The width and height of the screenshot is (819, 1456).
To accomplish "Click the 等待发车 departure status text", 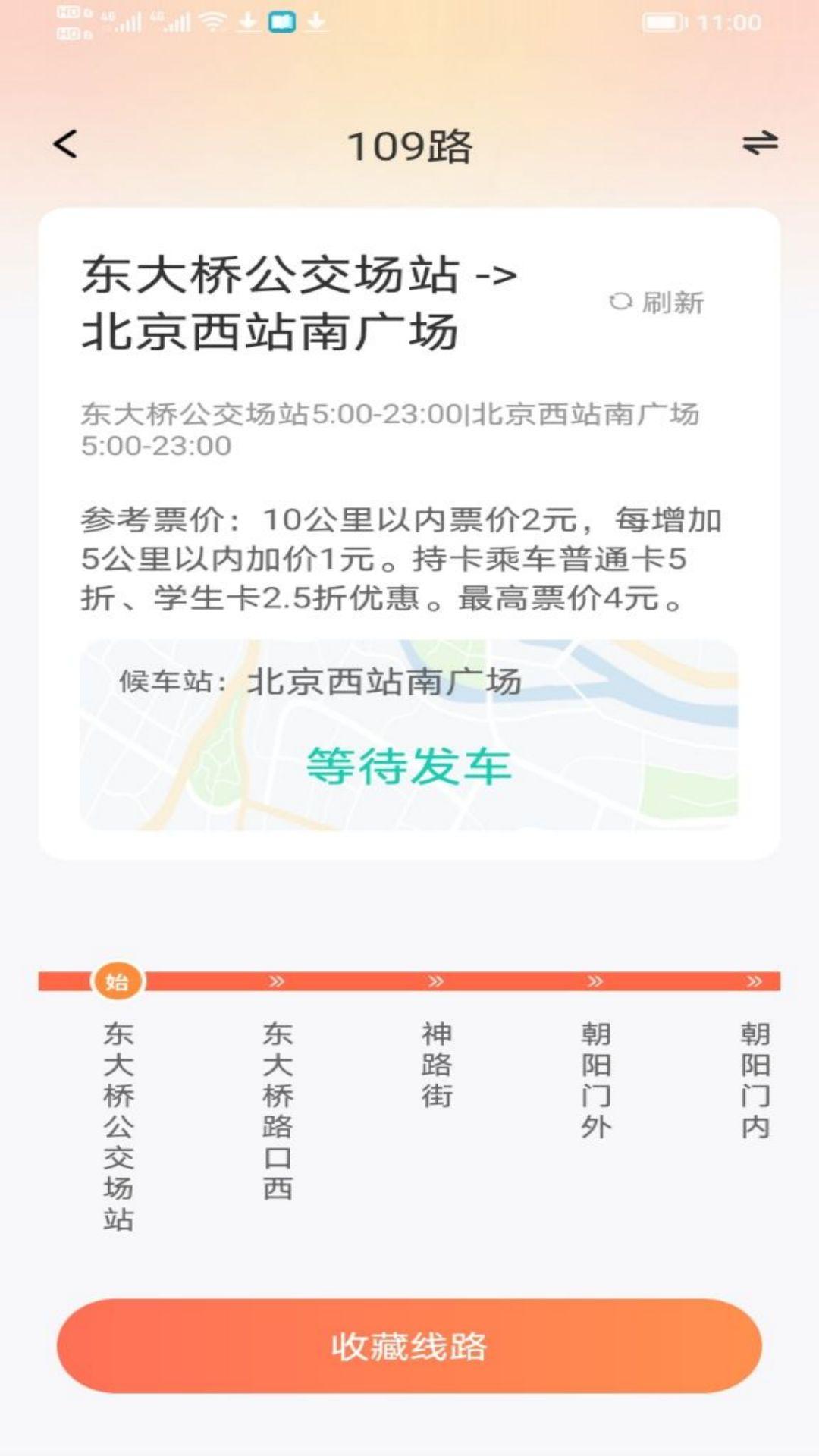I will [409, 768].
